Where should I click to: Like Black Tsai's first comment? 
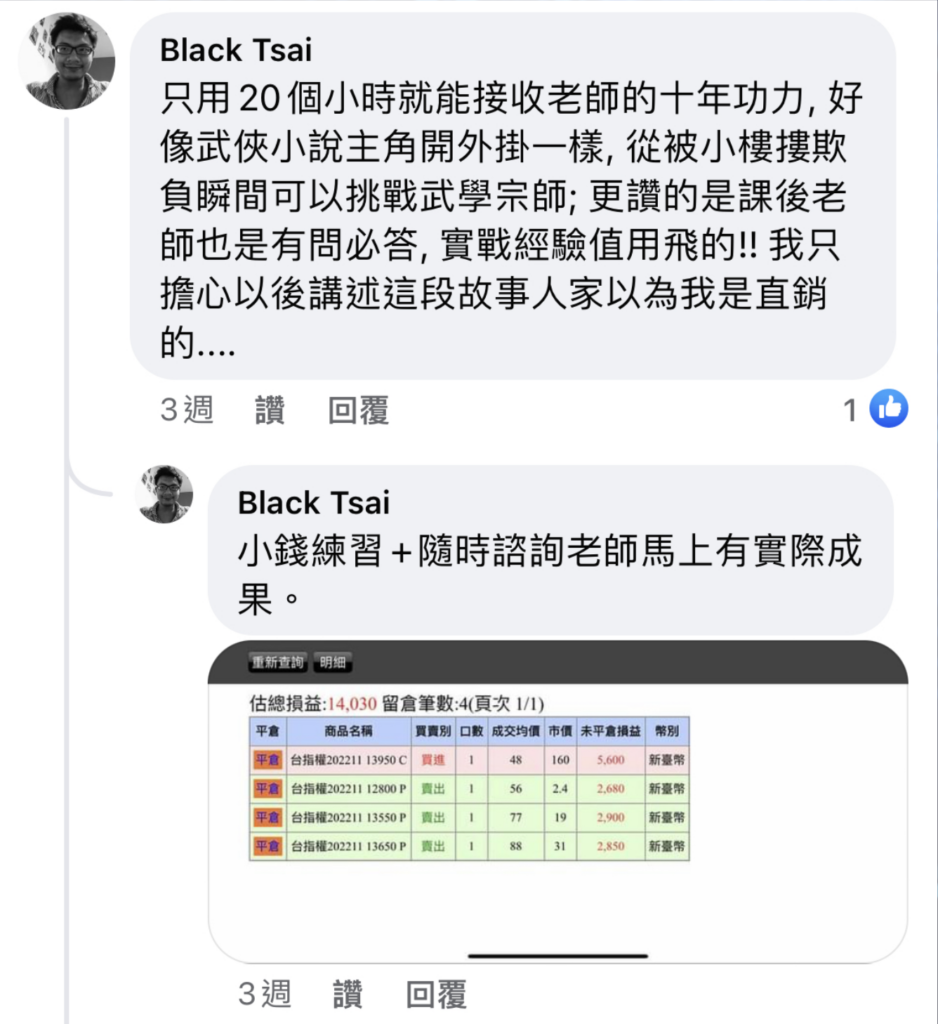(269, 410)
